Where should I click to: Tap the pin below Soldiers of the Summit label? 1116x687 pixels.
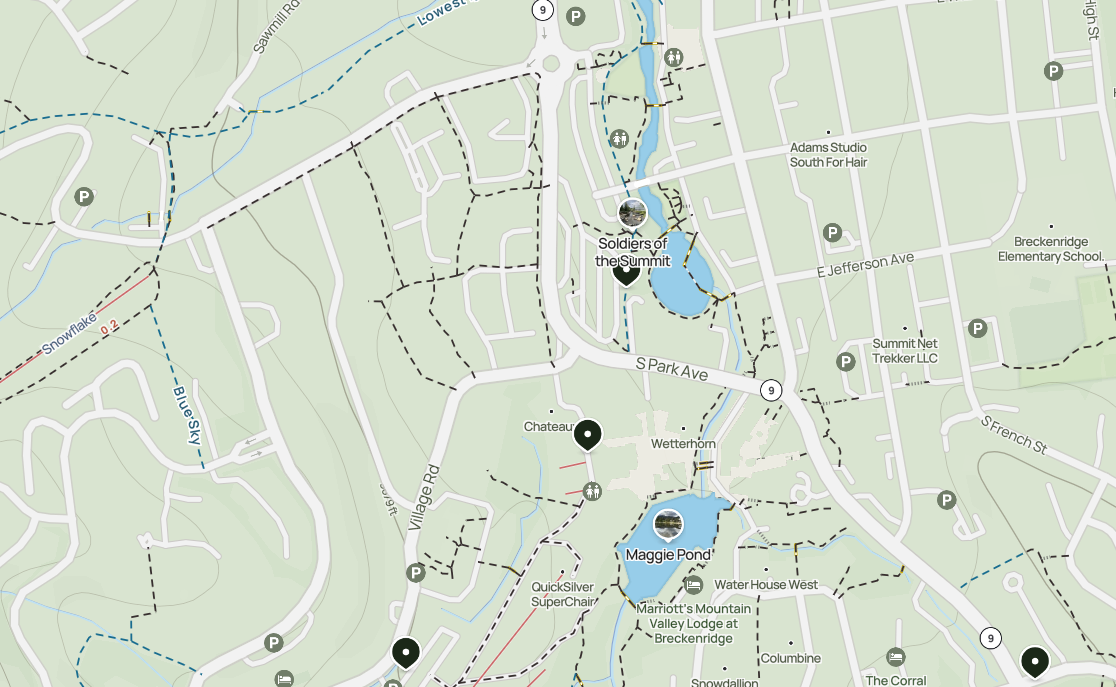coord(626,272)
